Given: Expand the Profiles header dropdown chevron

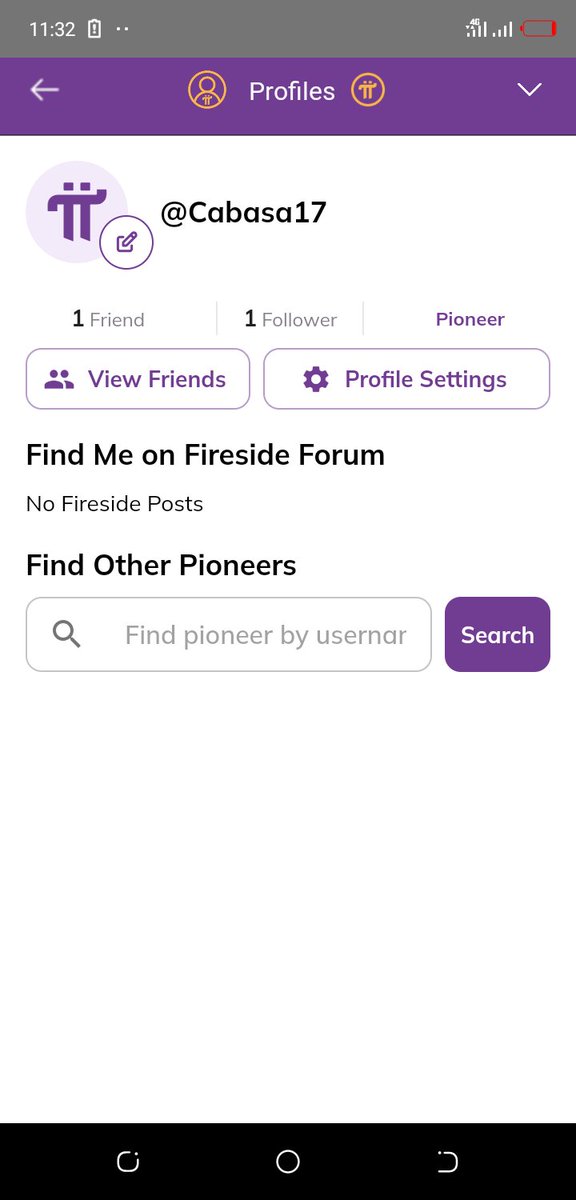Looking at the screenshot, I should [x=529, y=90].
